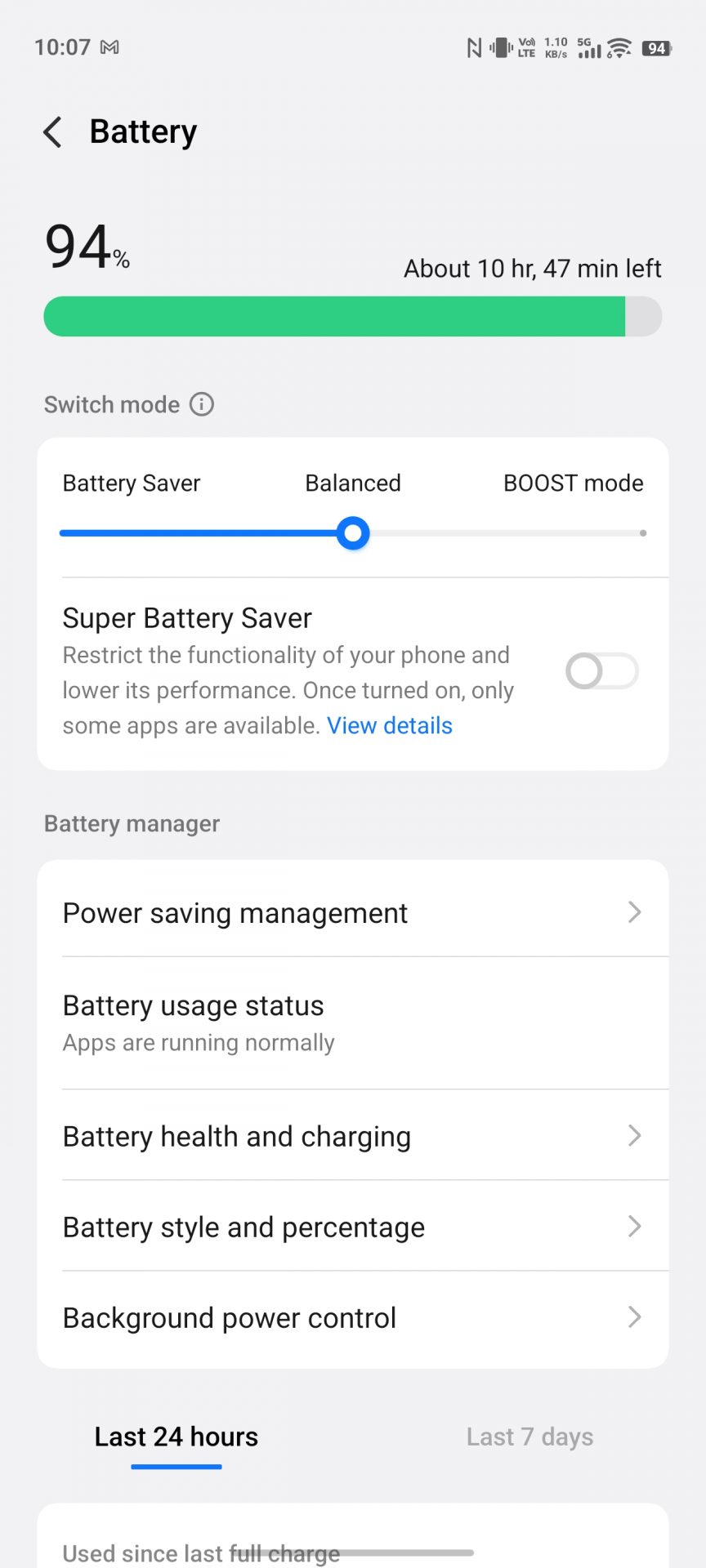
Task: Select the Last 24 hours tab
Action: 176,1437
